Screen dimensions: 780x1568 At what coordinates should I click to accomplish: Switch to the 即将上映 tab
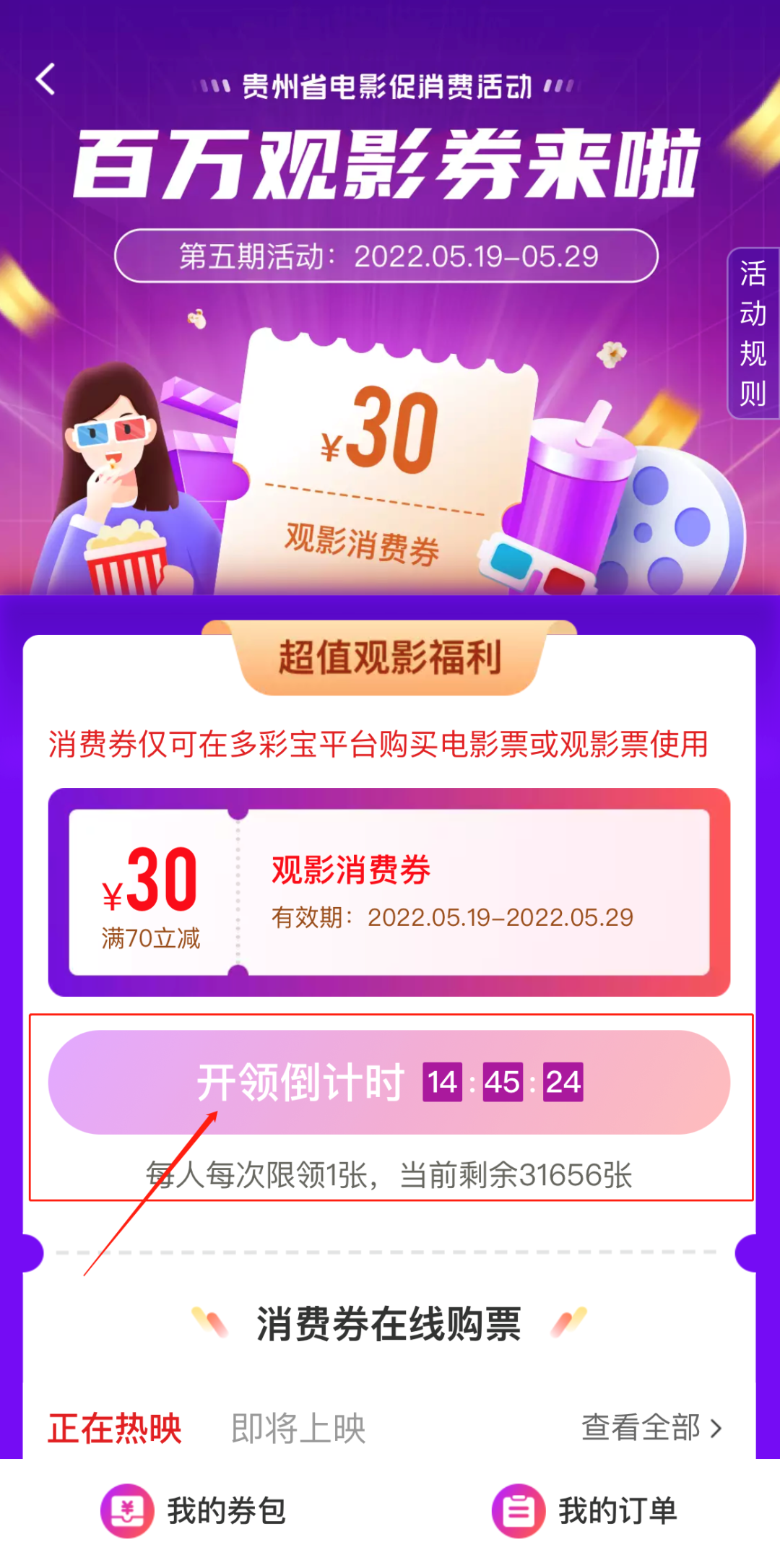[298, 1428]
